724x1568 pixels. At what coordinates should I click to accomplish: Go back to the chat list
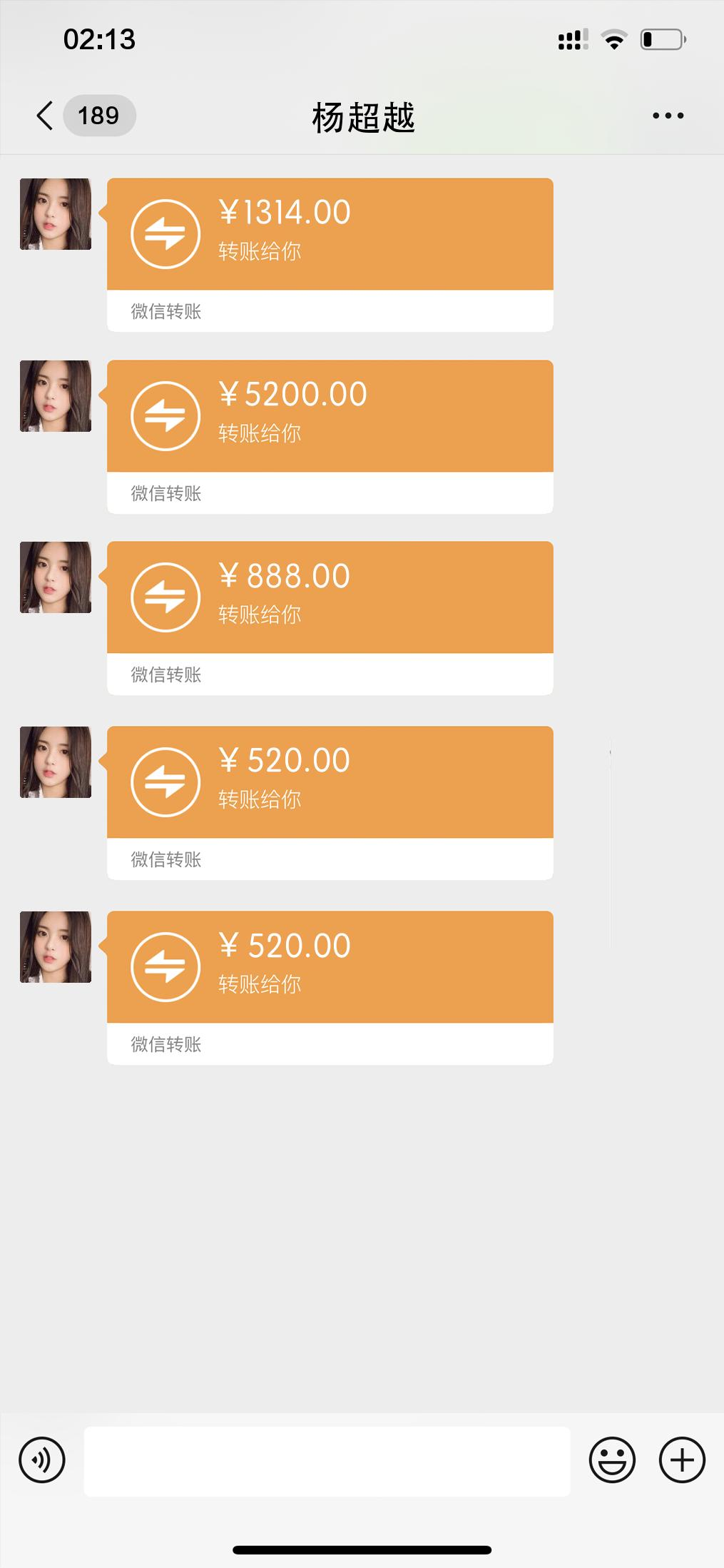(45, 116)
